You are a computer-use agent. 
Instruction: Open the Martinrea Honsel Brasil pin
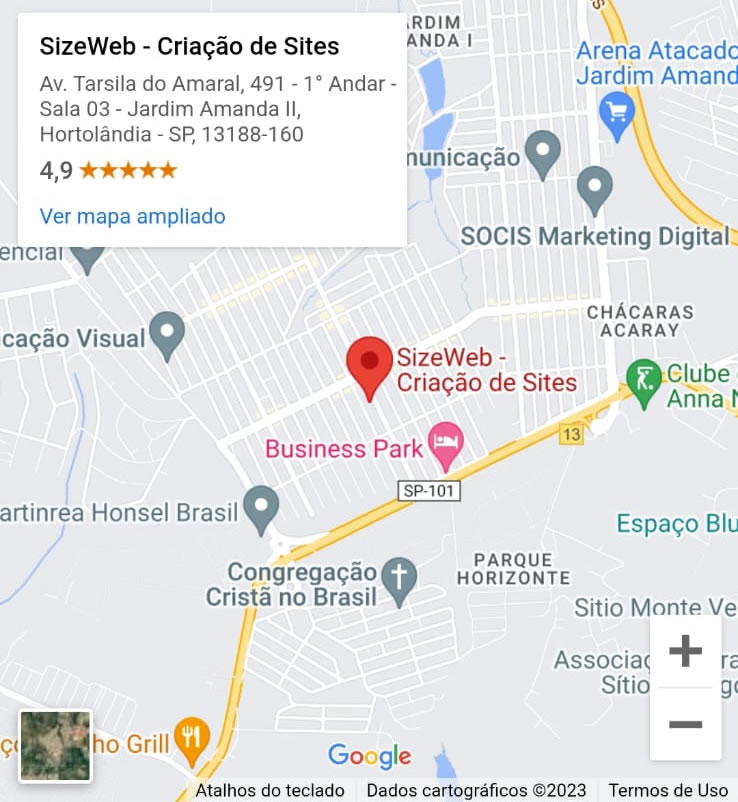(x=262, y=508)
